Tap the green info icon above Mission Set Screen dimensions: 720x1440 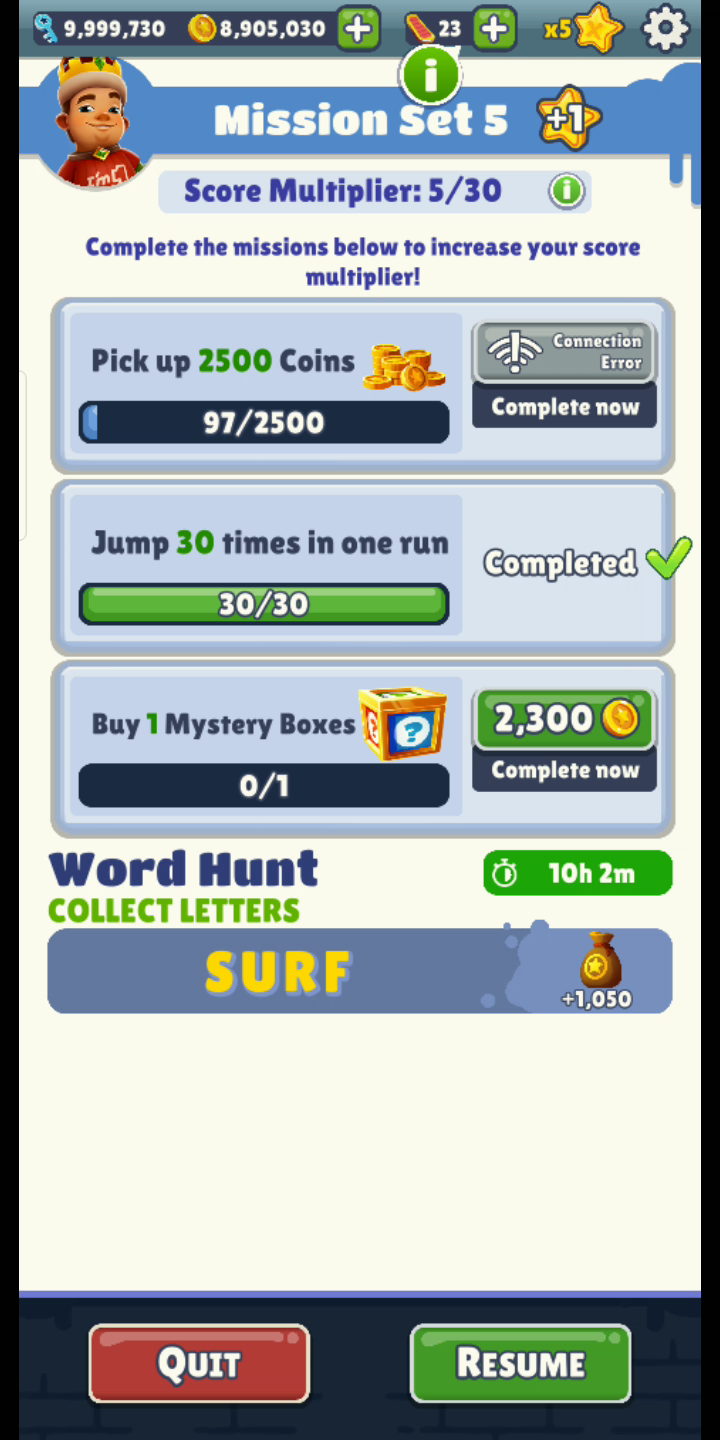pos(430,75)
